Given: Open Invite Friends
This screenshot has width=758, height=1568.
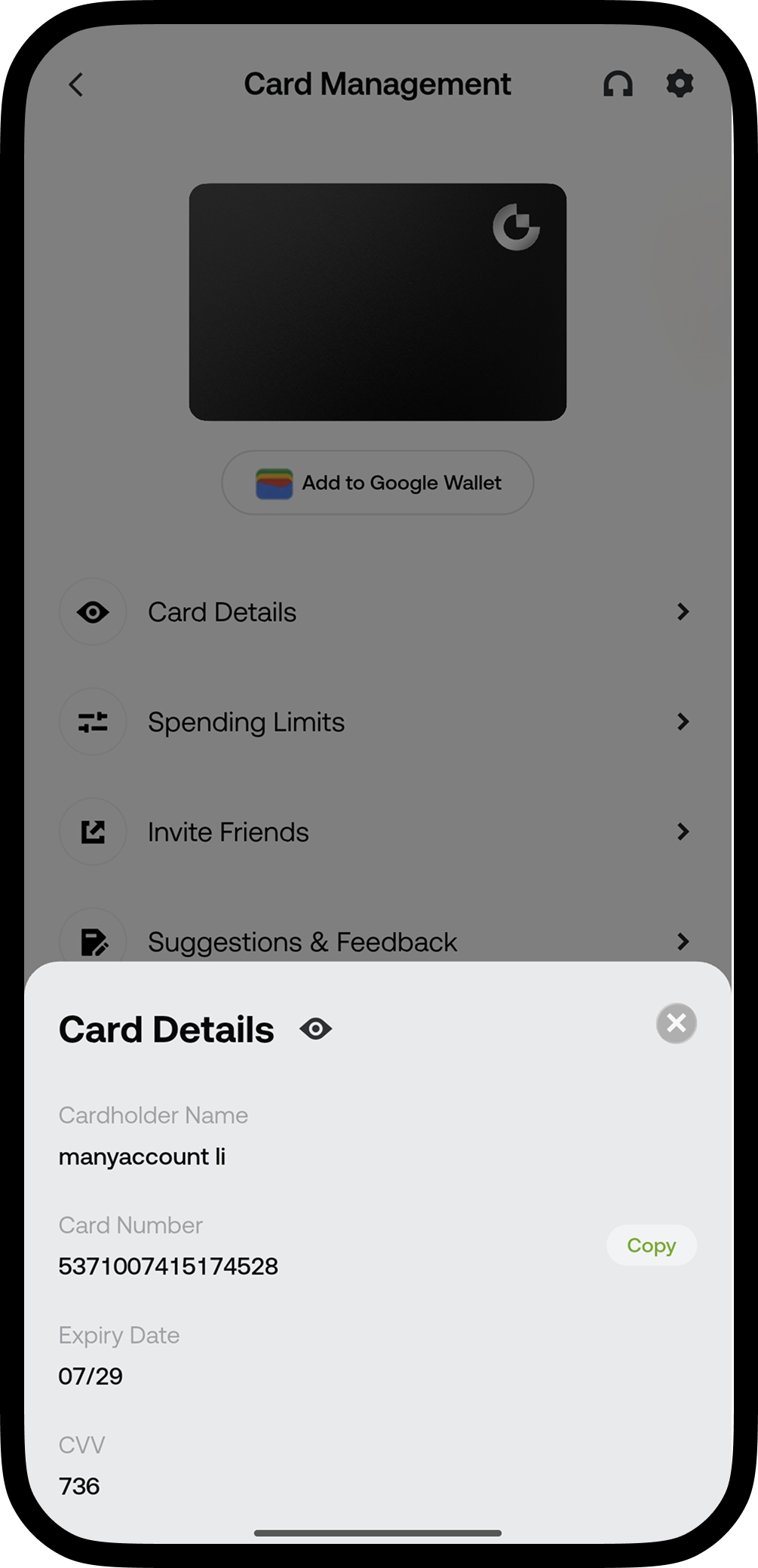Looking at the screenshot, I should [x=377, y=831].
